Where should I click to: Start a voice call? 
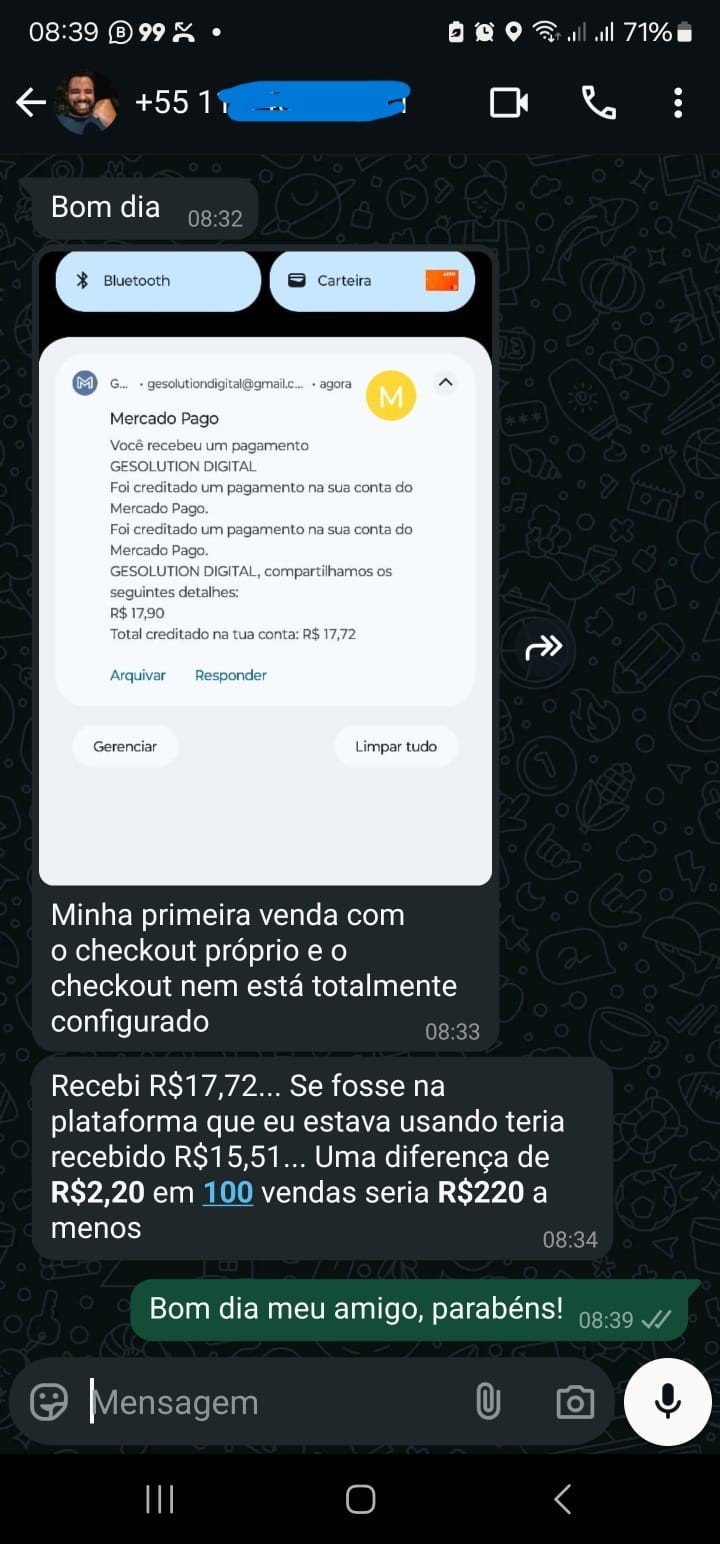598,102
